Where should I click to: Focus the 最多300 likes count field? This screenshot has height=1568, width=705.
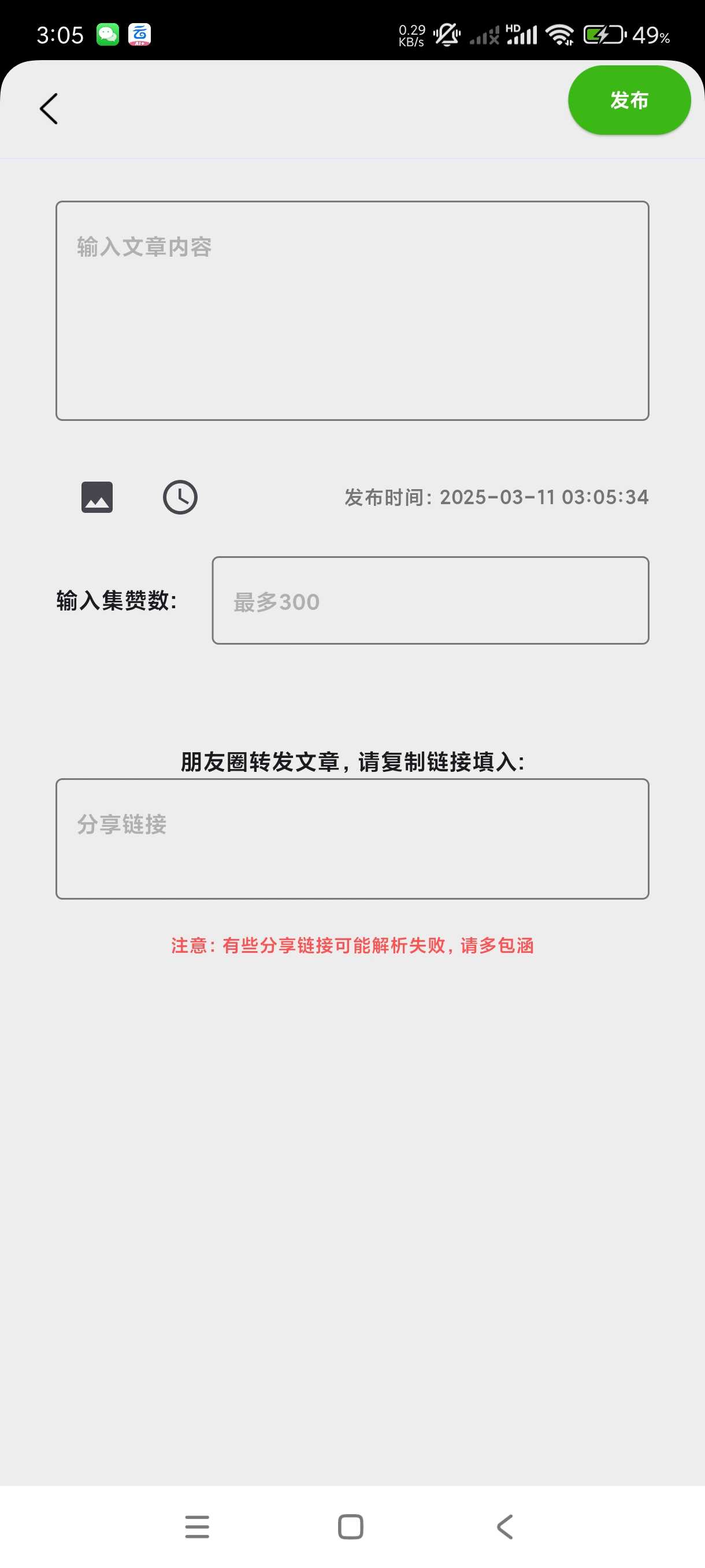tap(430, 601)
